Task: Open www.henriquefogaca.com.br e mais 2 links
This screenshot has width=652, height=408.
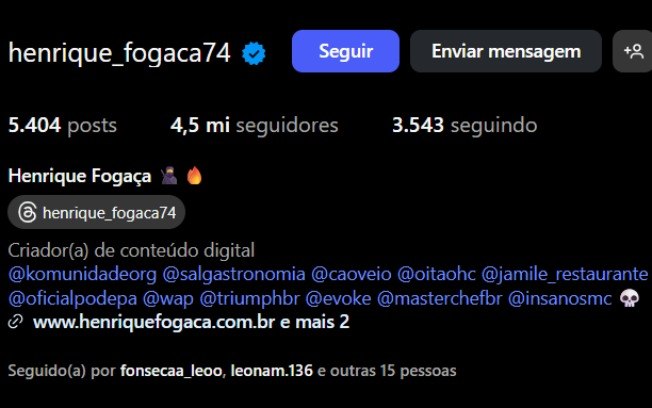Action: click(190, 322)
